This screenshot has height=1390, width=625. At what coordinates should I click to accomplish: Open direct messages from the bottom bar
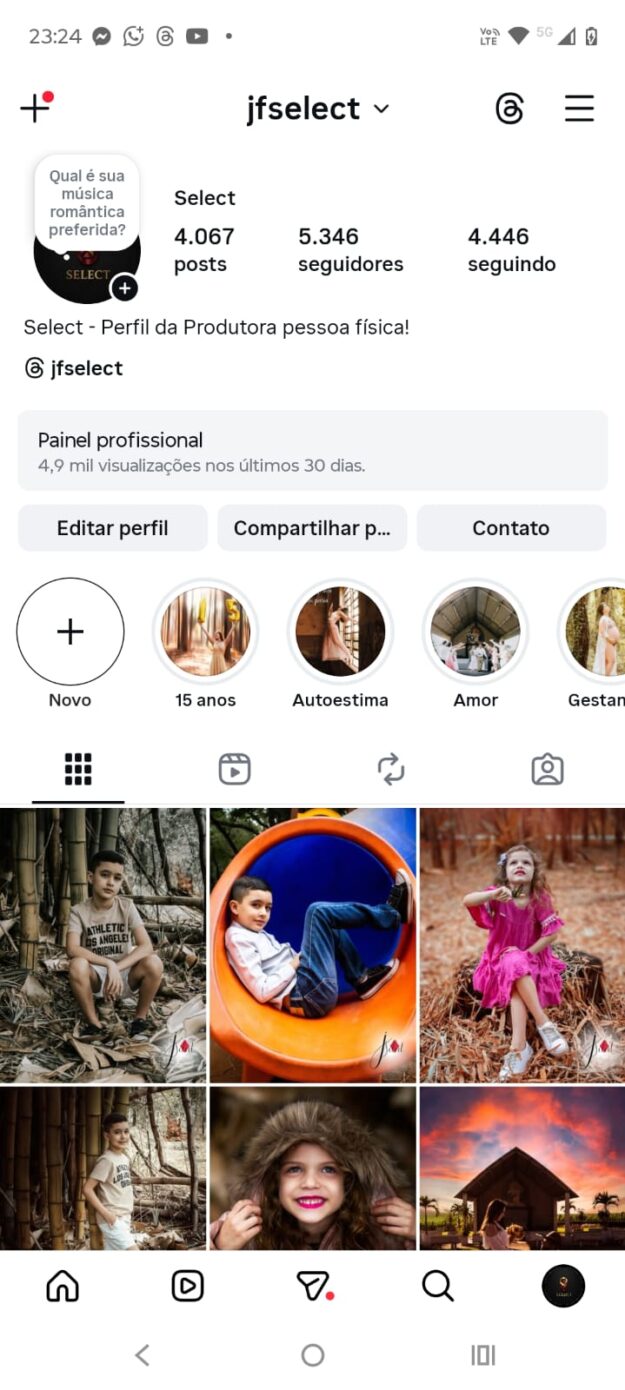[314, 1286]
